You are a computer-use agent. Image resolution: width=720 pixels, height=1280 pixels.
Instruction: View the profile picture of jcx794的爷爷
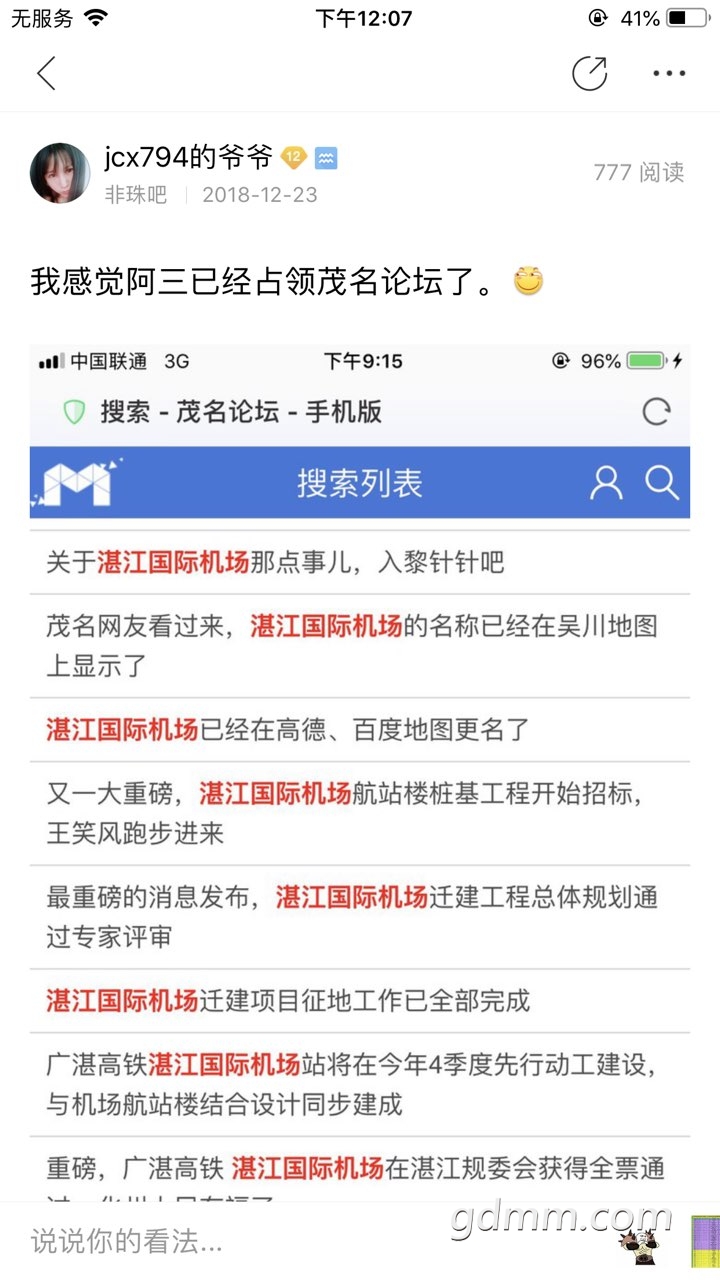60,172
